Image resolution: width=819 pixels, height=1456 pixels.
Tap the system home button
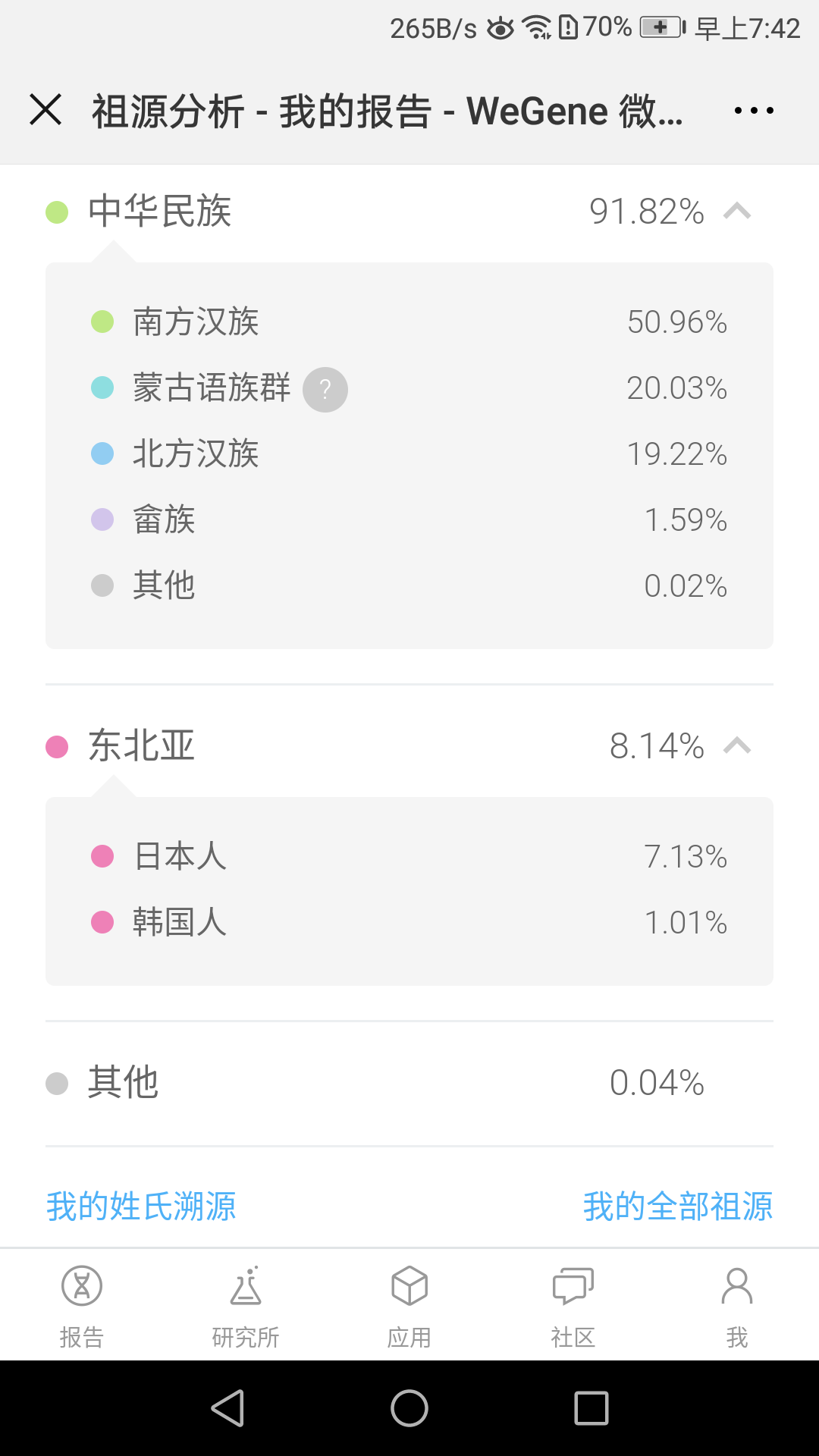point(409,1408)
